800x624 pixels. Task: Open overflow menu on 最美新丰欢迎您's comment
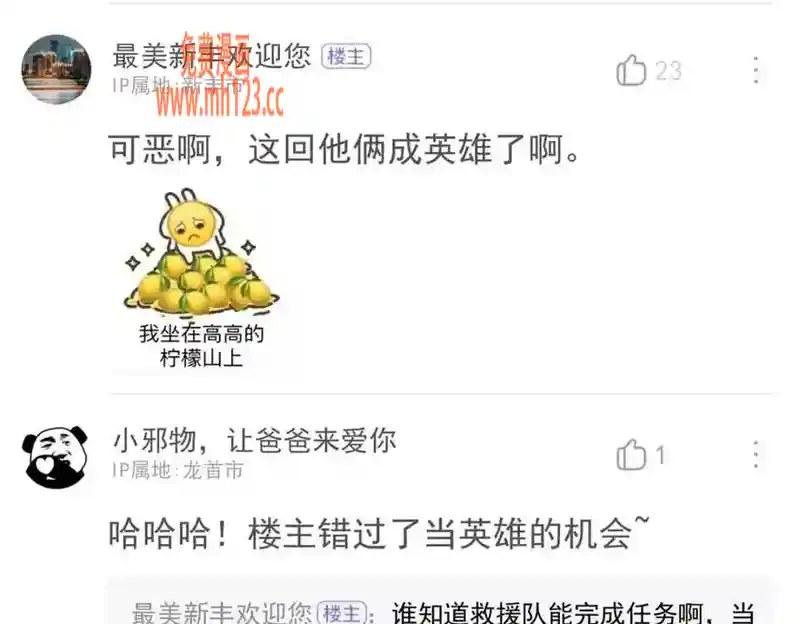coord(756,70)
